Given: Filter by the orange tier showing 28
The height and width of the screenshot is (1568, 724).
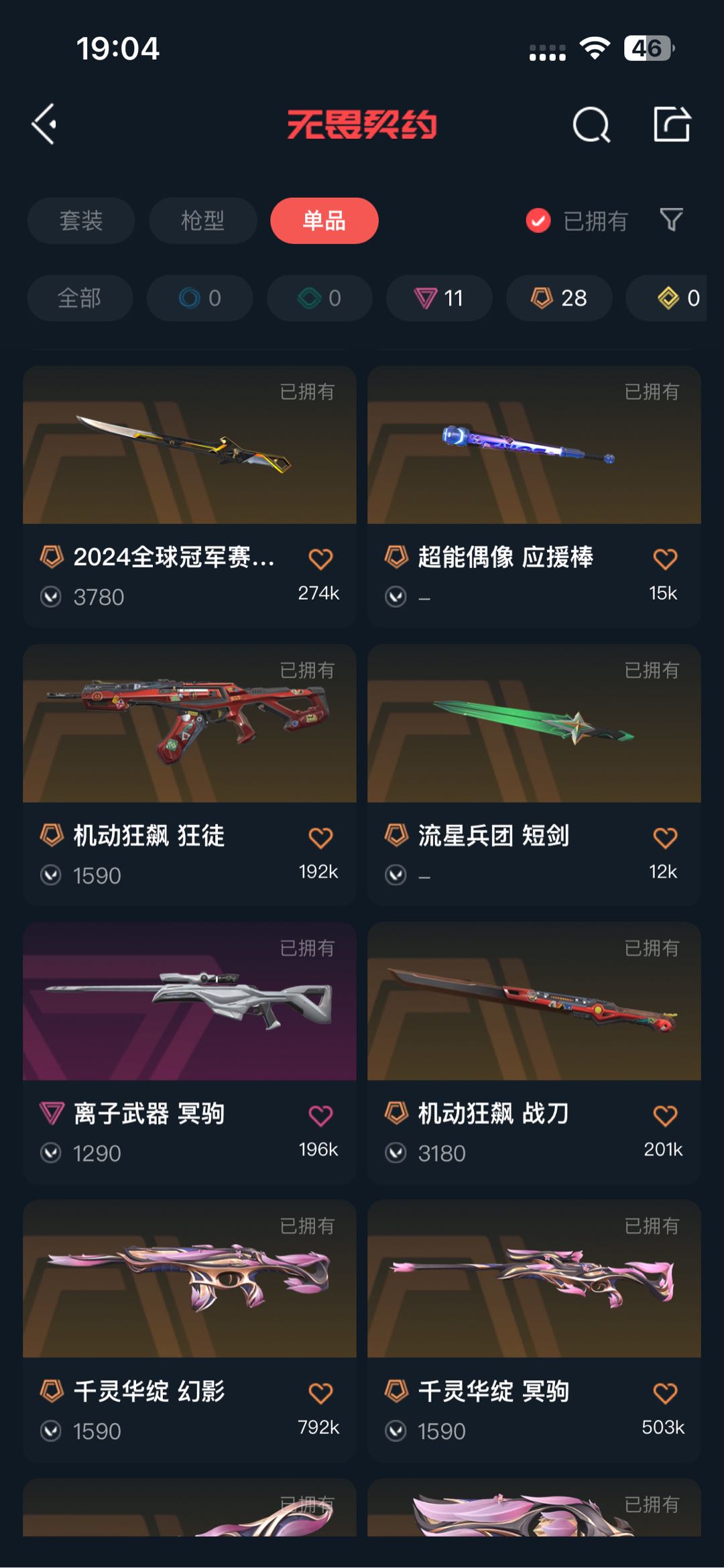Looking at the screenshot, I should (x=559, y=298).
